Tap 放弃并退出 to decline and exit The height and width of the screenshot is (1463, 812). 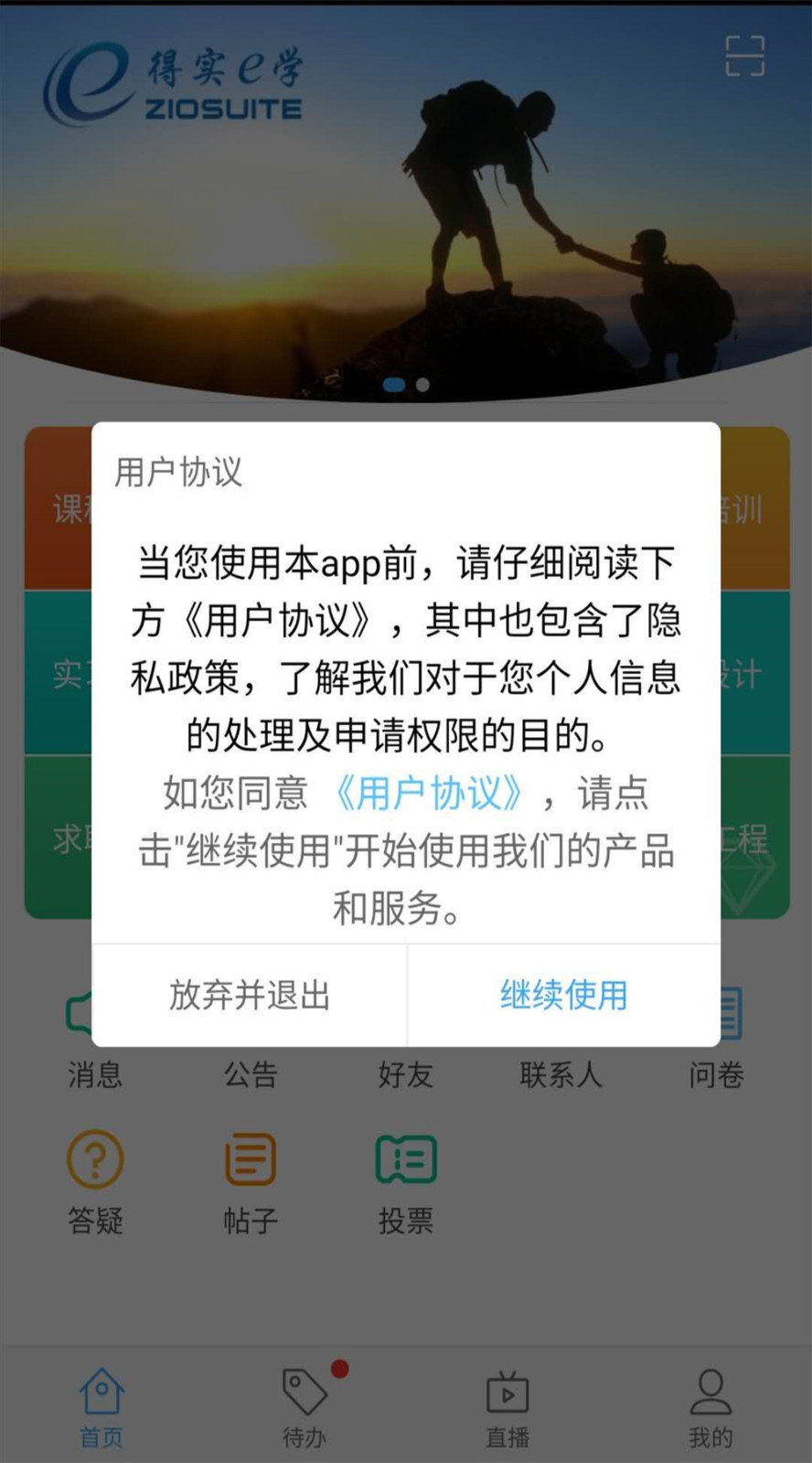[250, 996]
